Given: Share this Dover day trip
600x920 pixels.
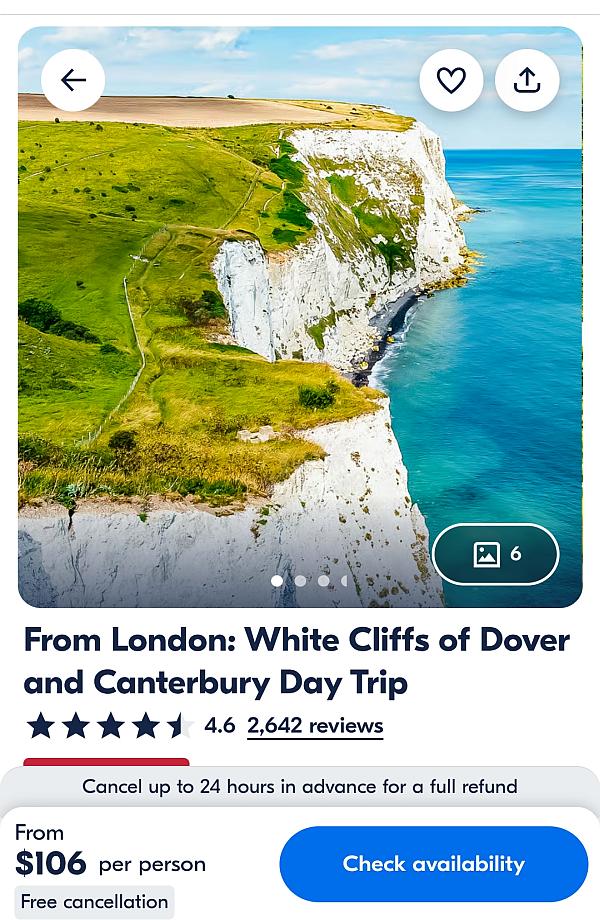Looking at the screenshot, I should click(x=527, y=80).
